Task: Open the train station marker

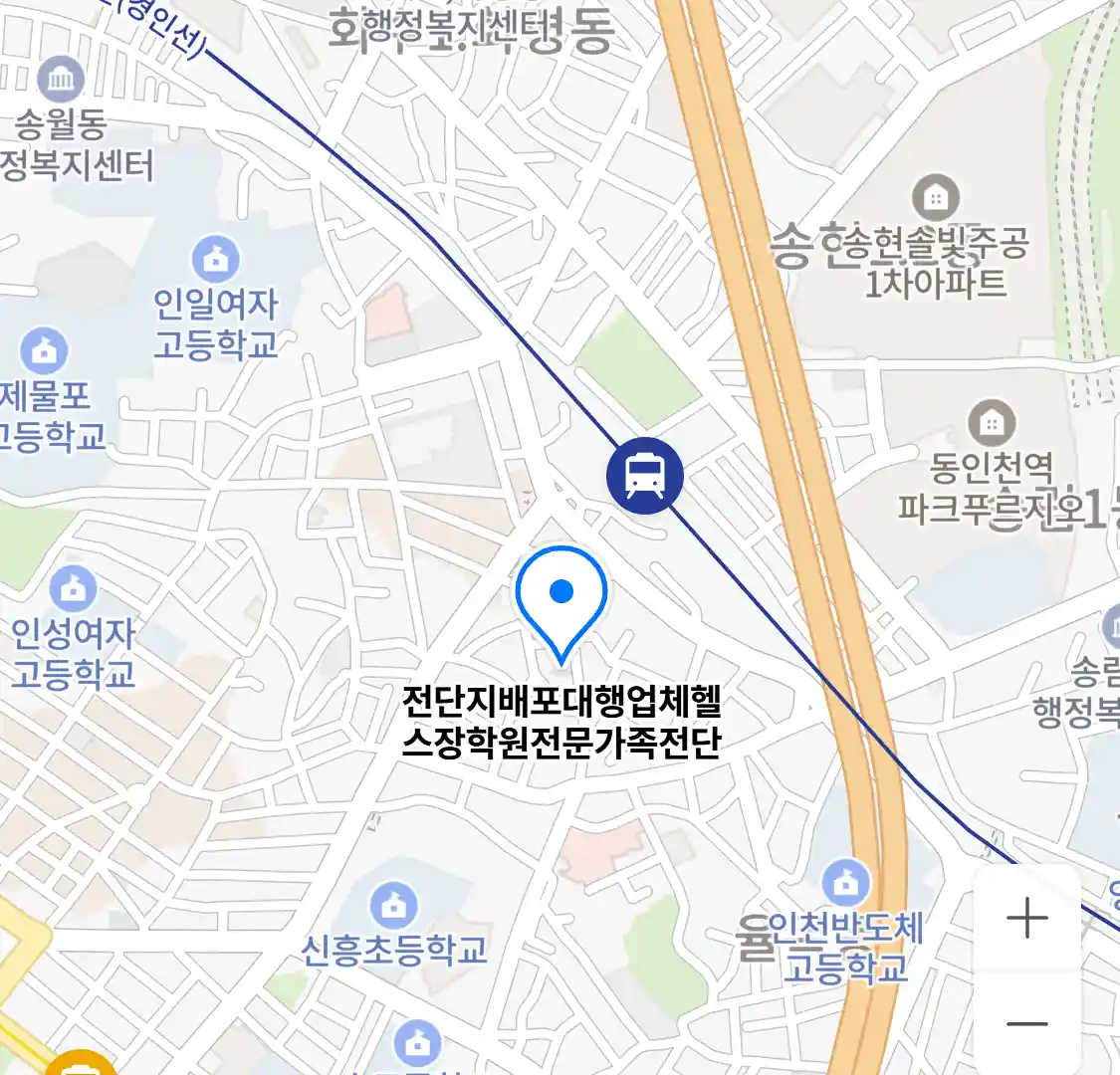Action: point(645,475)
